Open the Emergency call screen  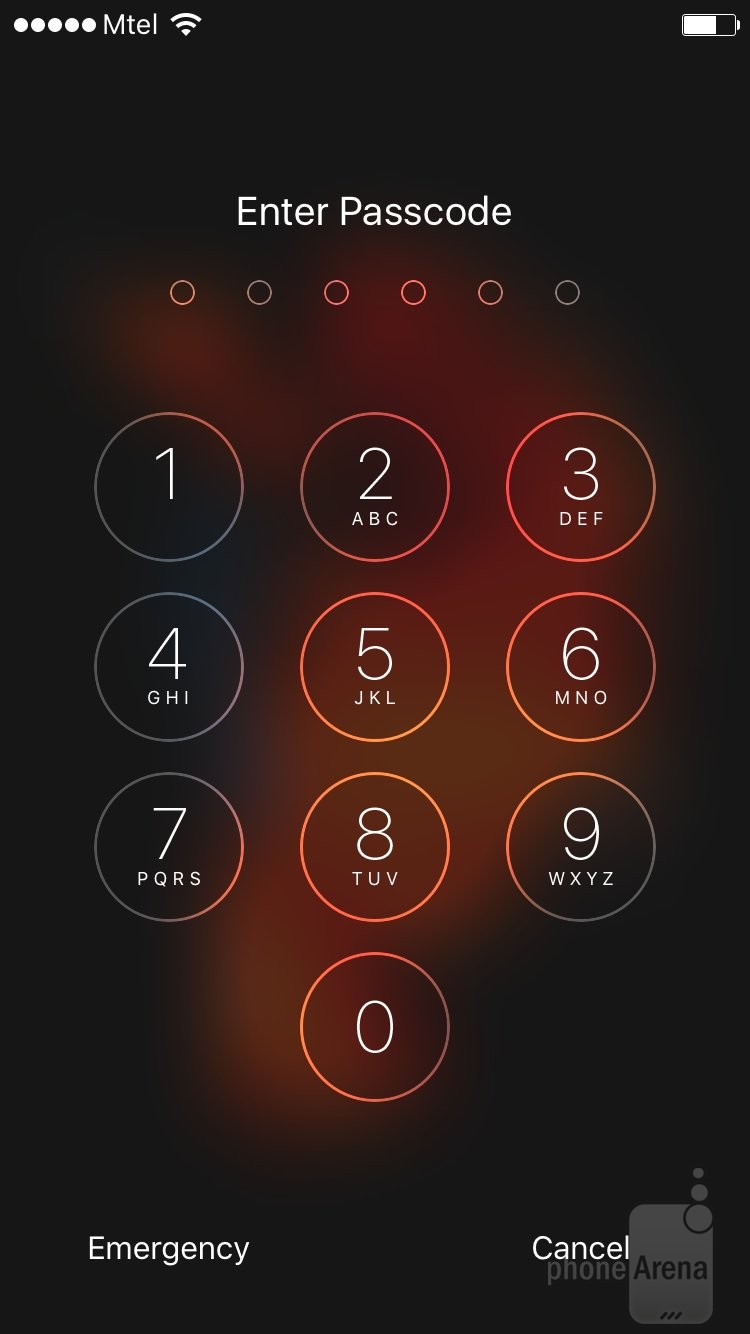[x=168, y=1248]
